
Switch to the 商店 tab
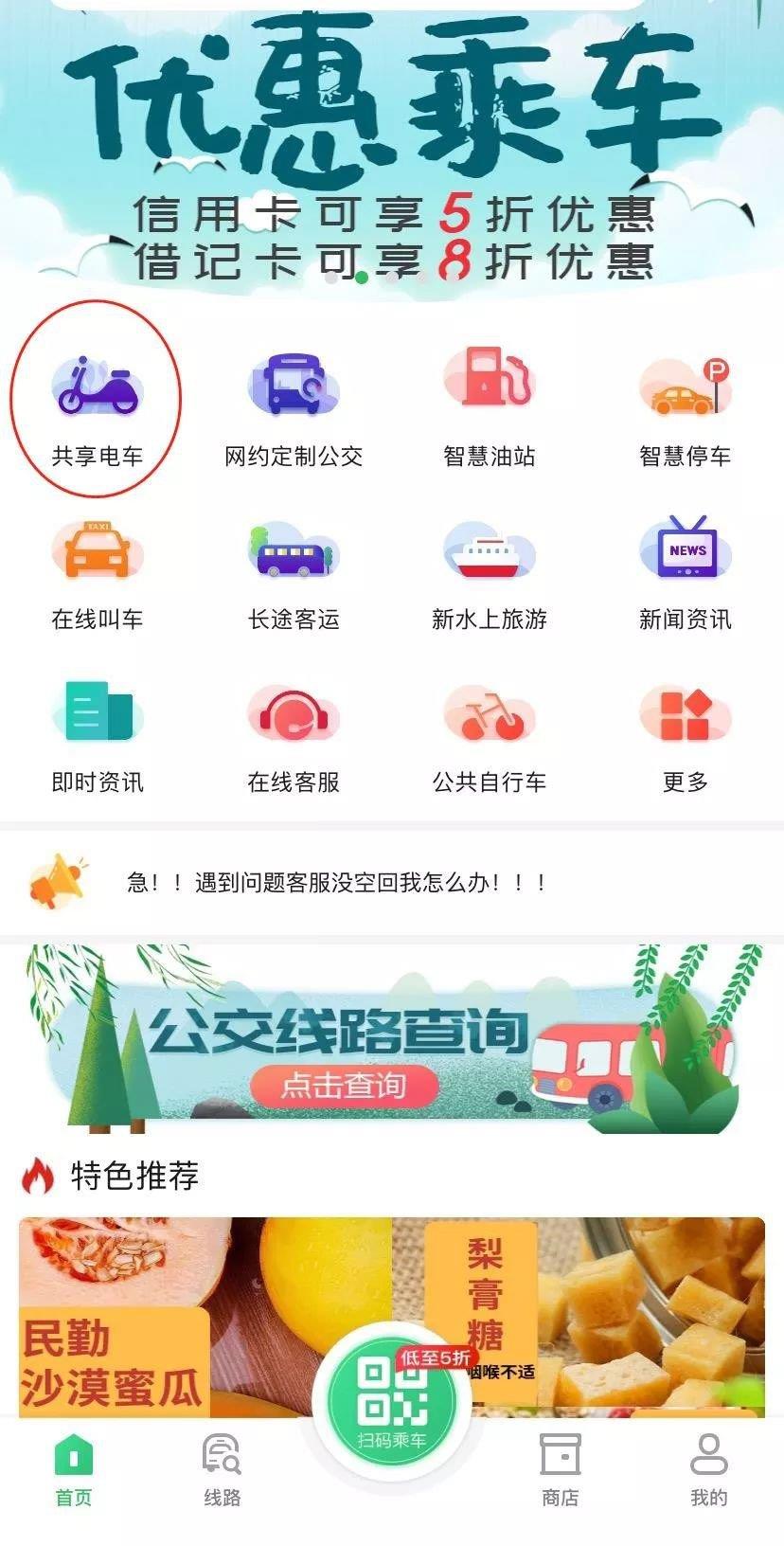tap(560, 1470)
